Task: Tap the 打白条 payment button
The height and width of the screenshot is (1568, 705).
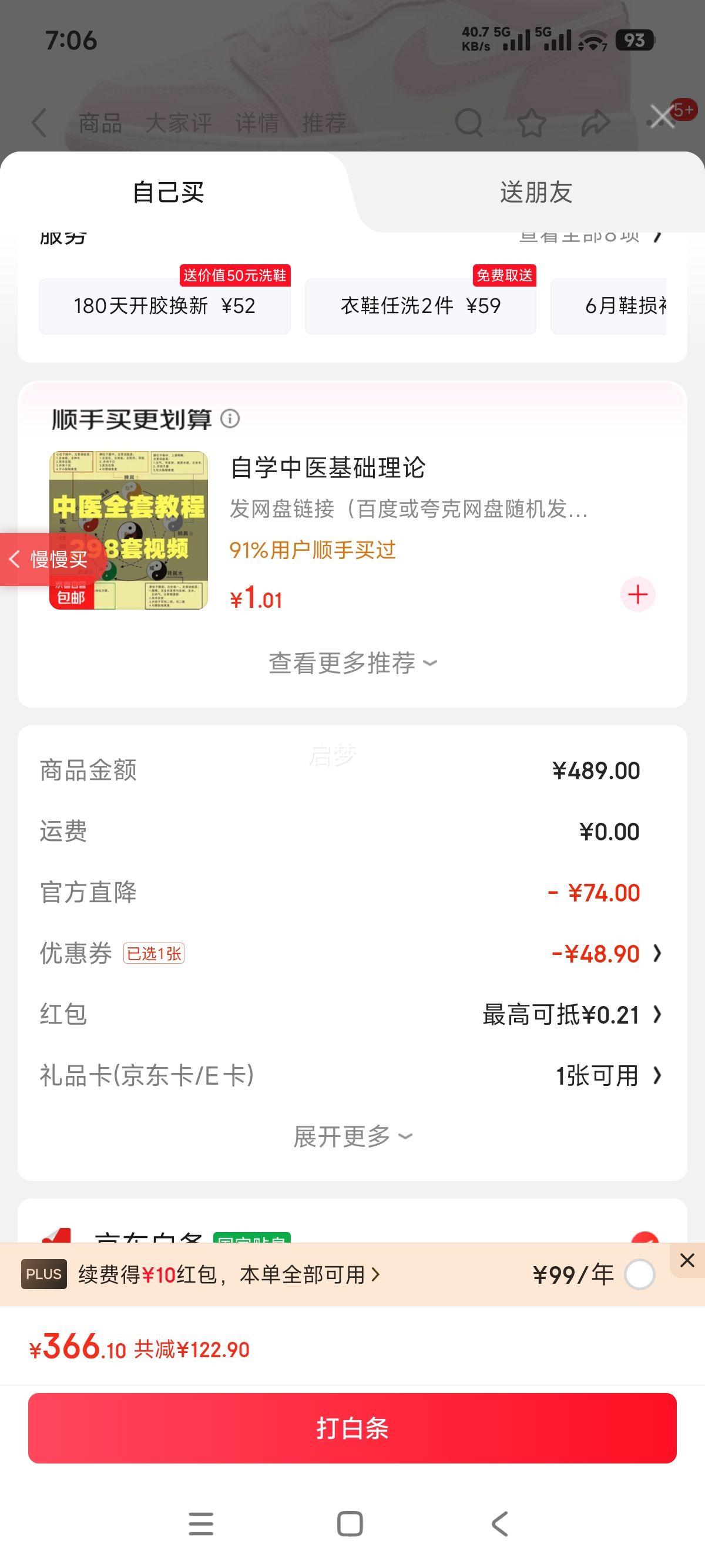Action: click(x=352, y=1430)
